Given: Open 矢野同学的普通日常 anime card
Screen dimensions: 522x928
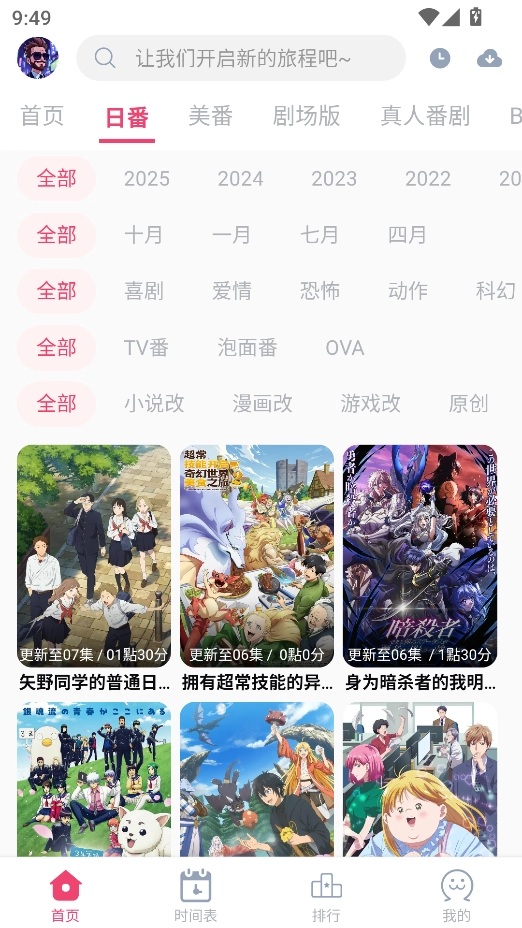Looking at the screenshot, I should [x=94, y=568].
